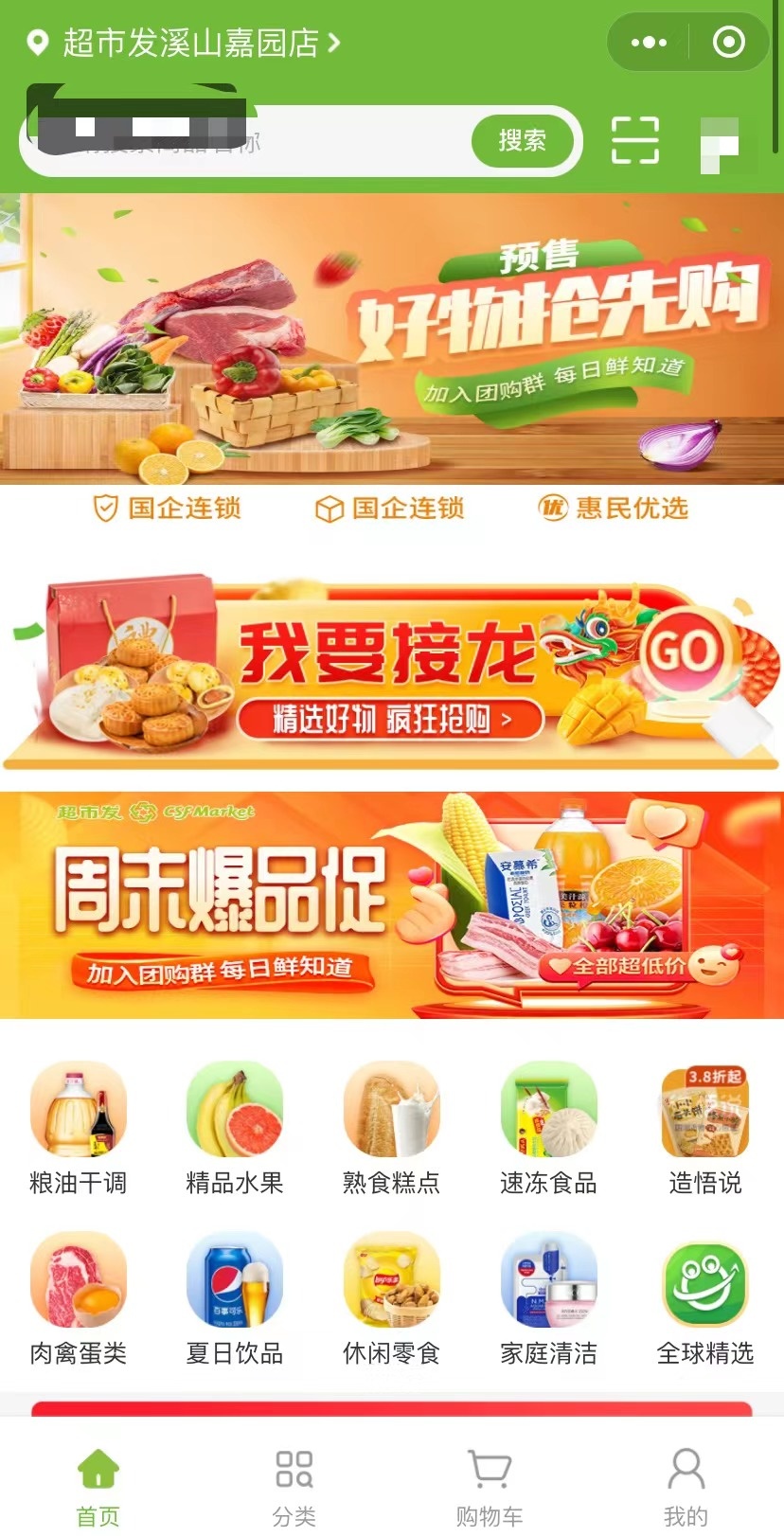Browse the 肉禽蛋类 category
784x1536 pixels.
pyautogui.click(x=78, y=1298)
